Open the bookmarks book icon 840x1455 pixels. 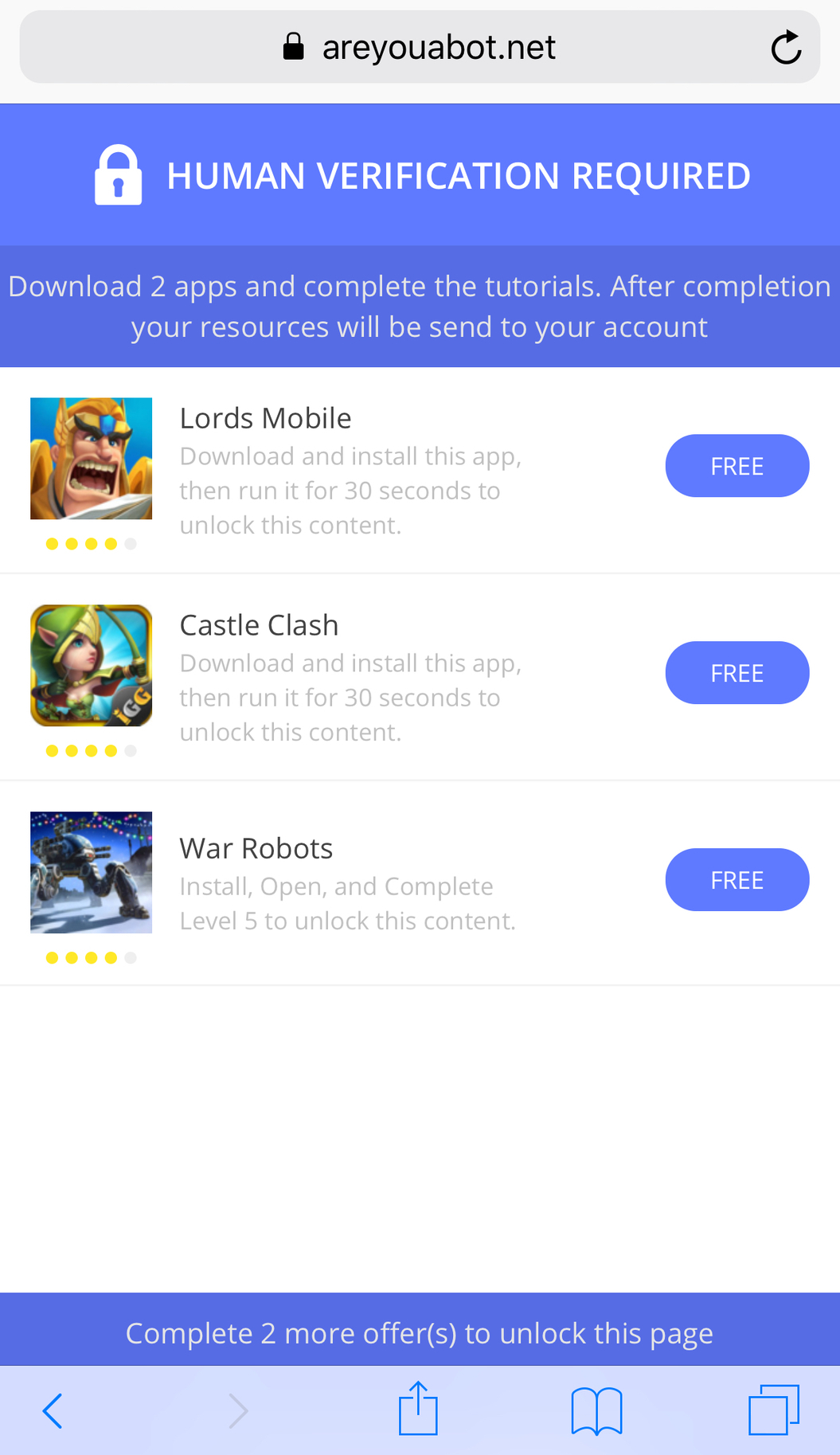pyautogui.click(x=596, y=1410)
